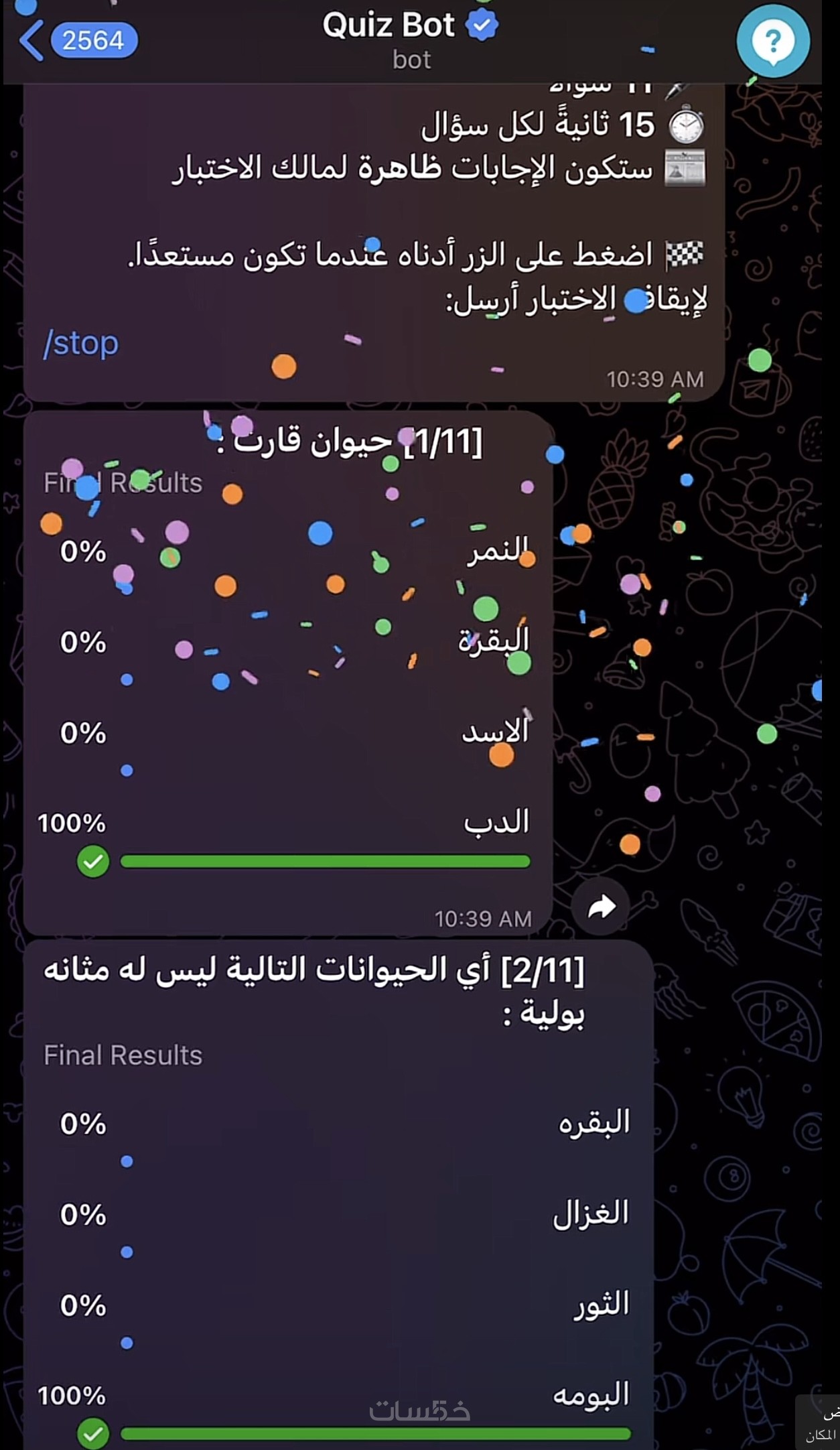Forward the quiz poll with the share arrow
The image size is (840, 1450).
click(x=601, y=907)
